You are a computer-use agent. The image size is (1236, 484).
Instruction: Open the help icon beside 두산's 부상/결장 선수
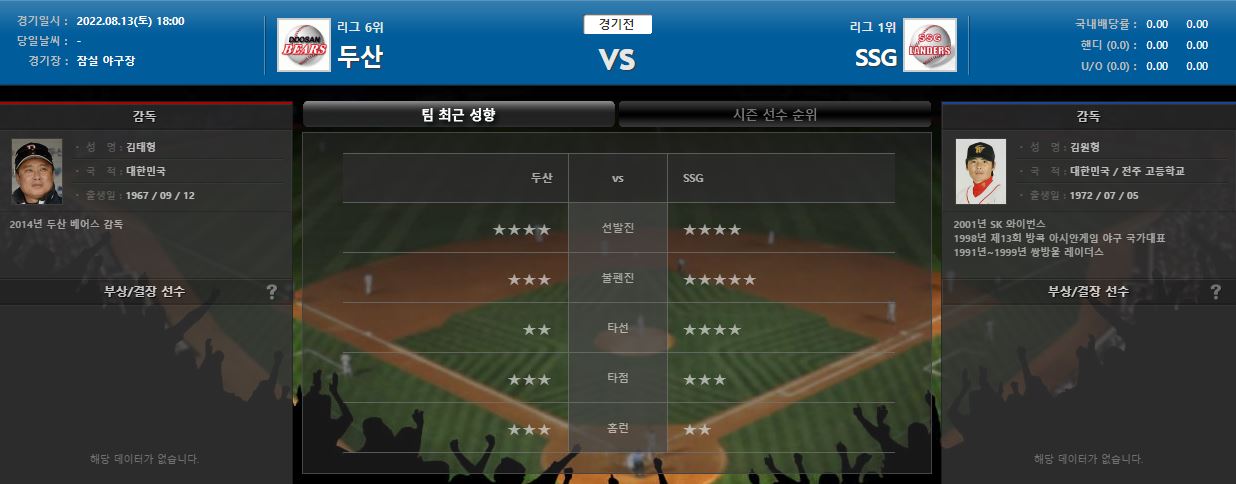click(272, 292)
